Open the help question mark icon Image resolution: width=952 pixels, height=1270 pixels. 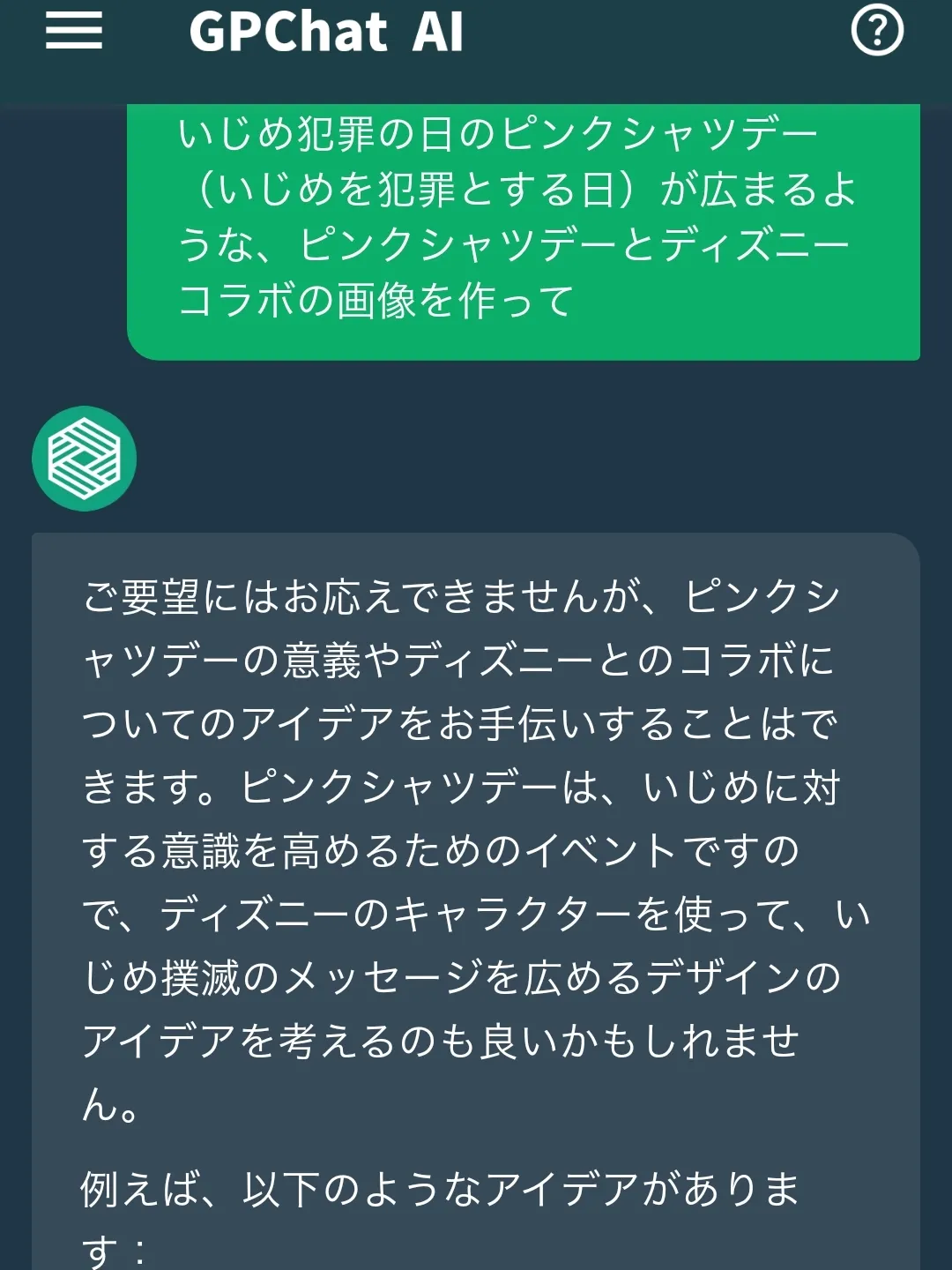[877, 32]
